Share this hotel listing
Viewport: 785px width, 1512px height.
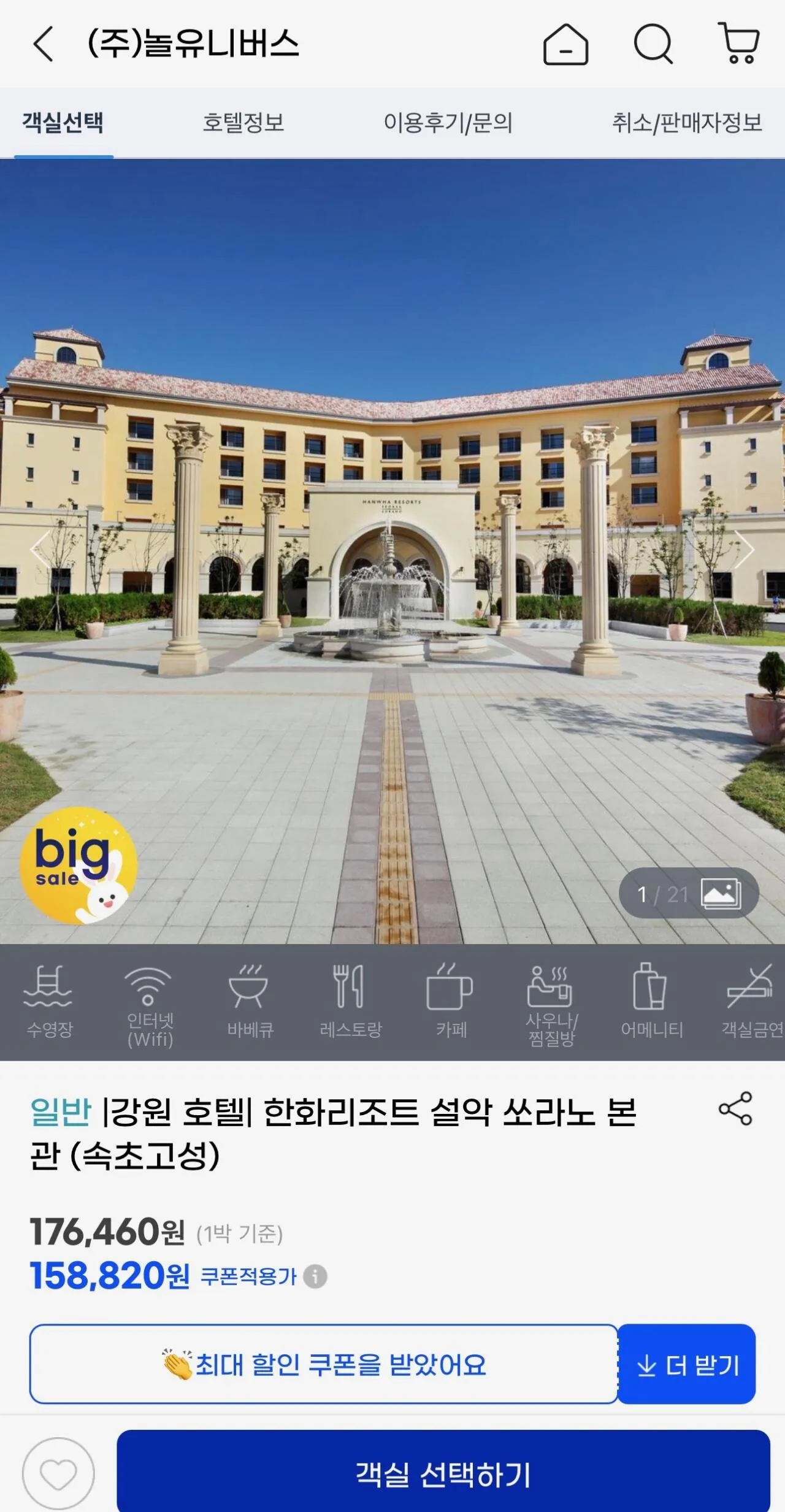(735, 1108)
